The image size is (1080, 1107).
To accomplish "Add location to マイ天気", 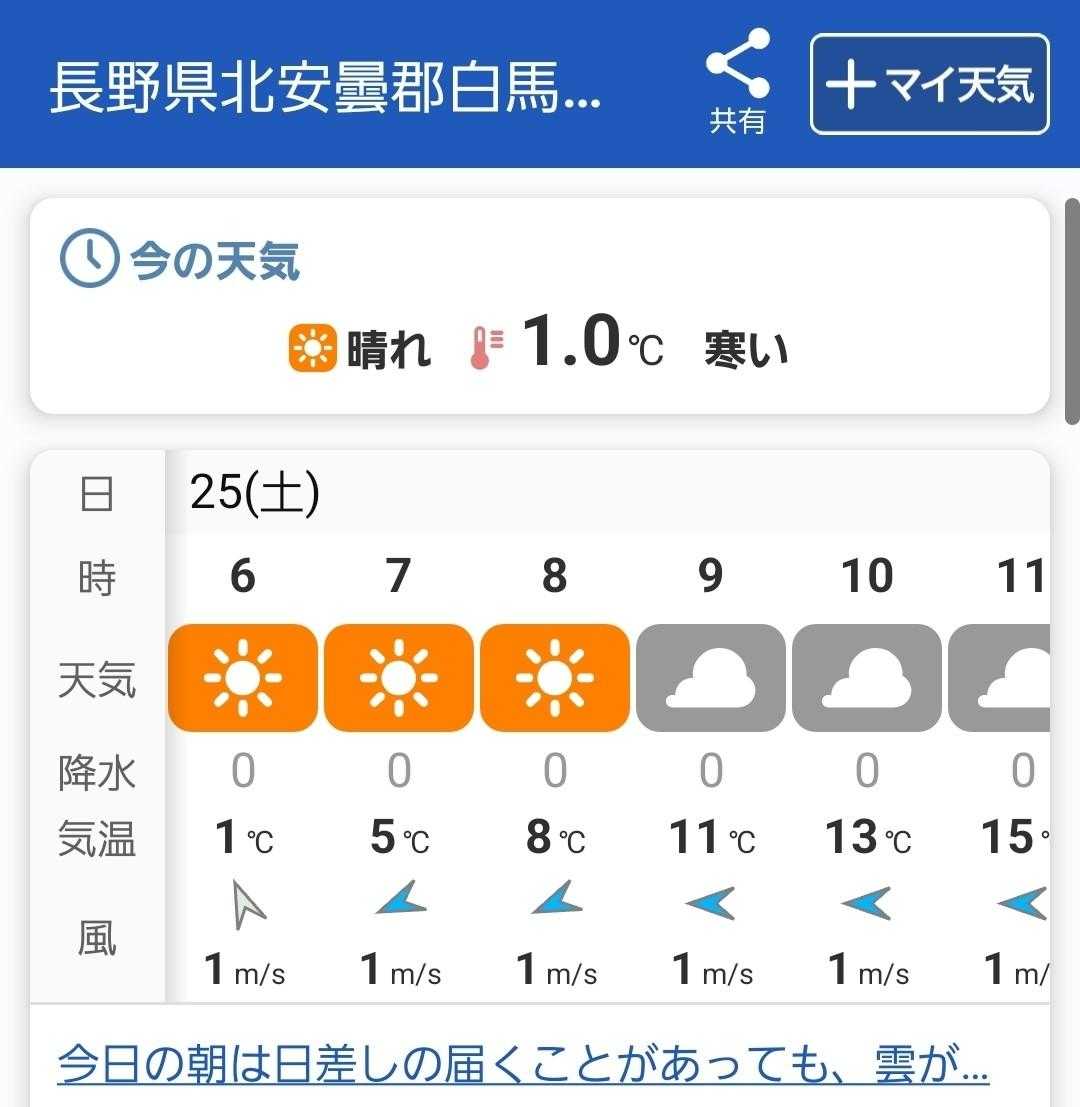I will [929, 84].
